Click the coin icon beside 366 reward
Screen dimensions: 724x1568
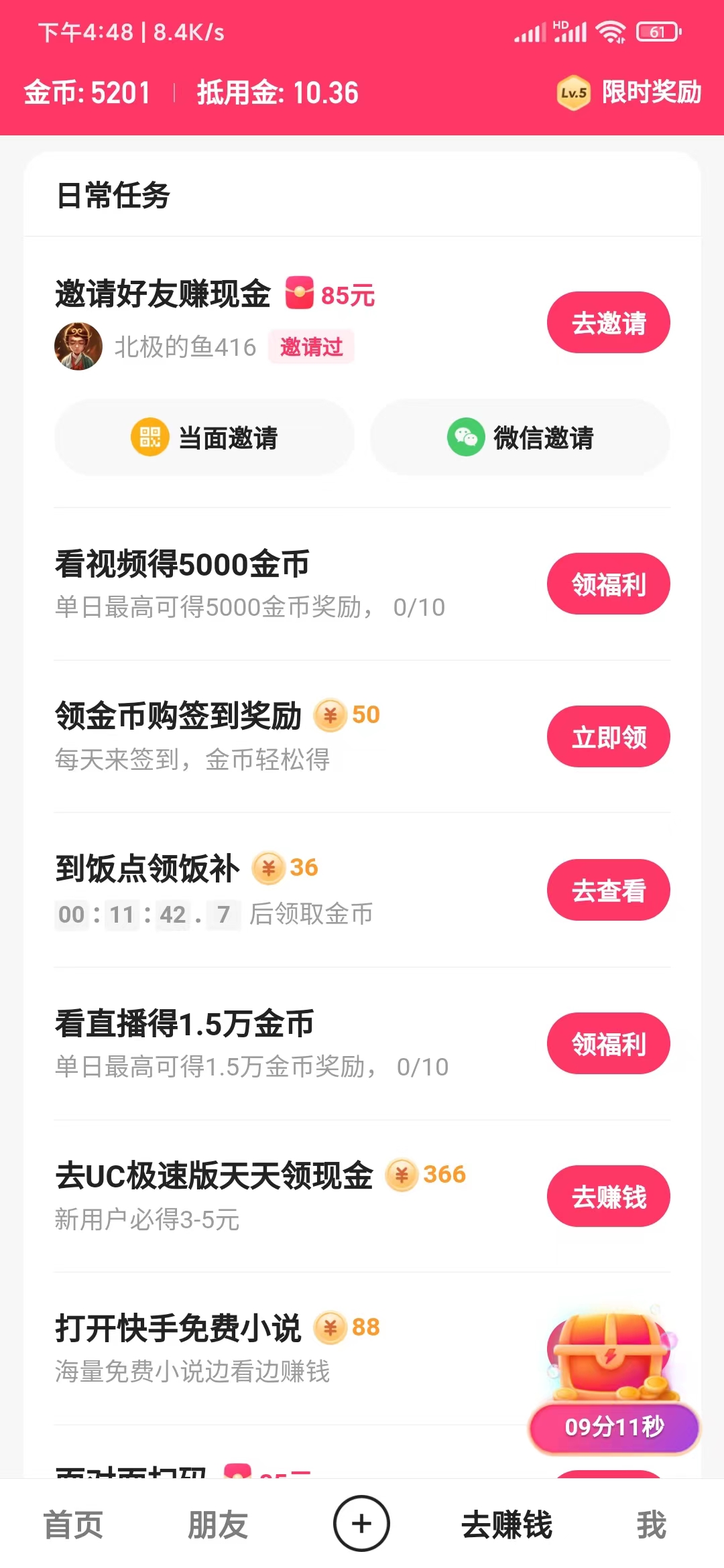(401, 1174)
